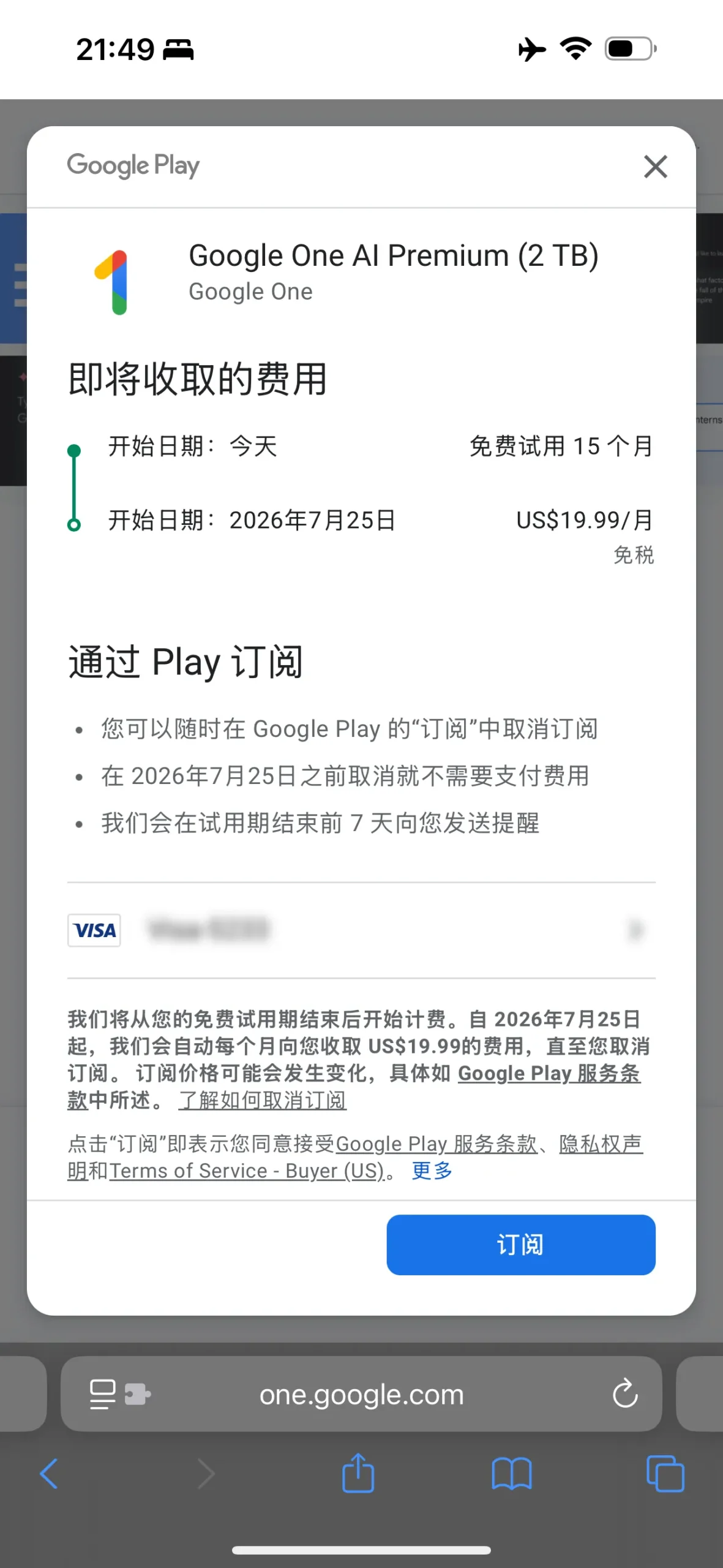Click the Google Play logo

[x=133, y=165]
